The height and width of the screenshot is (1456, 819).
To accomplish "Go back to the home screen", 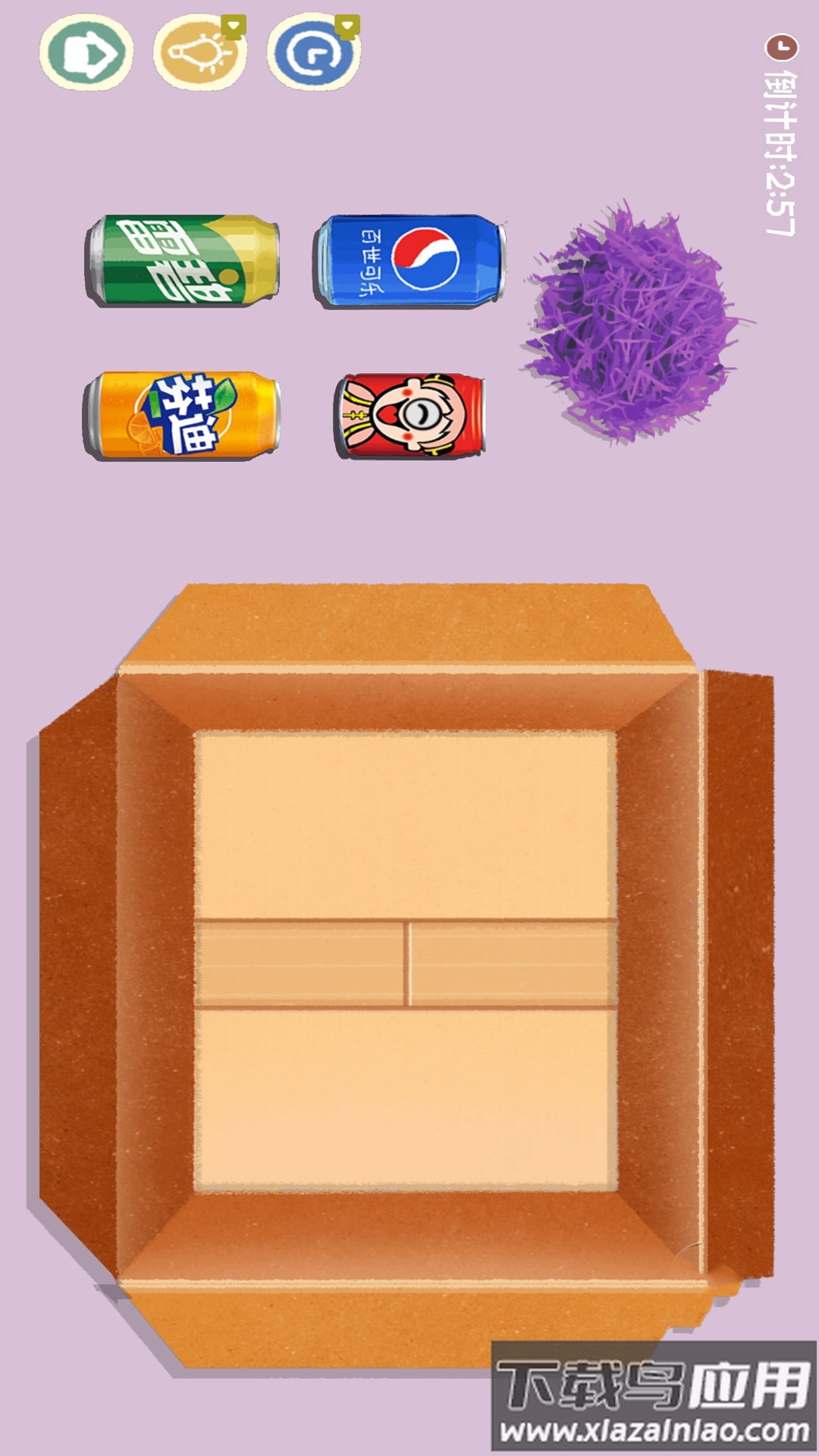I will [x=86, y=53].
